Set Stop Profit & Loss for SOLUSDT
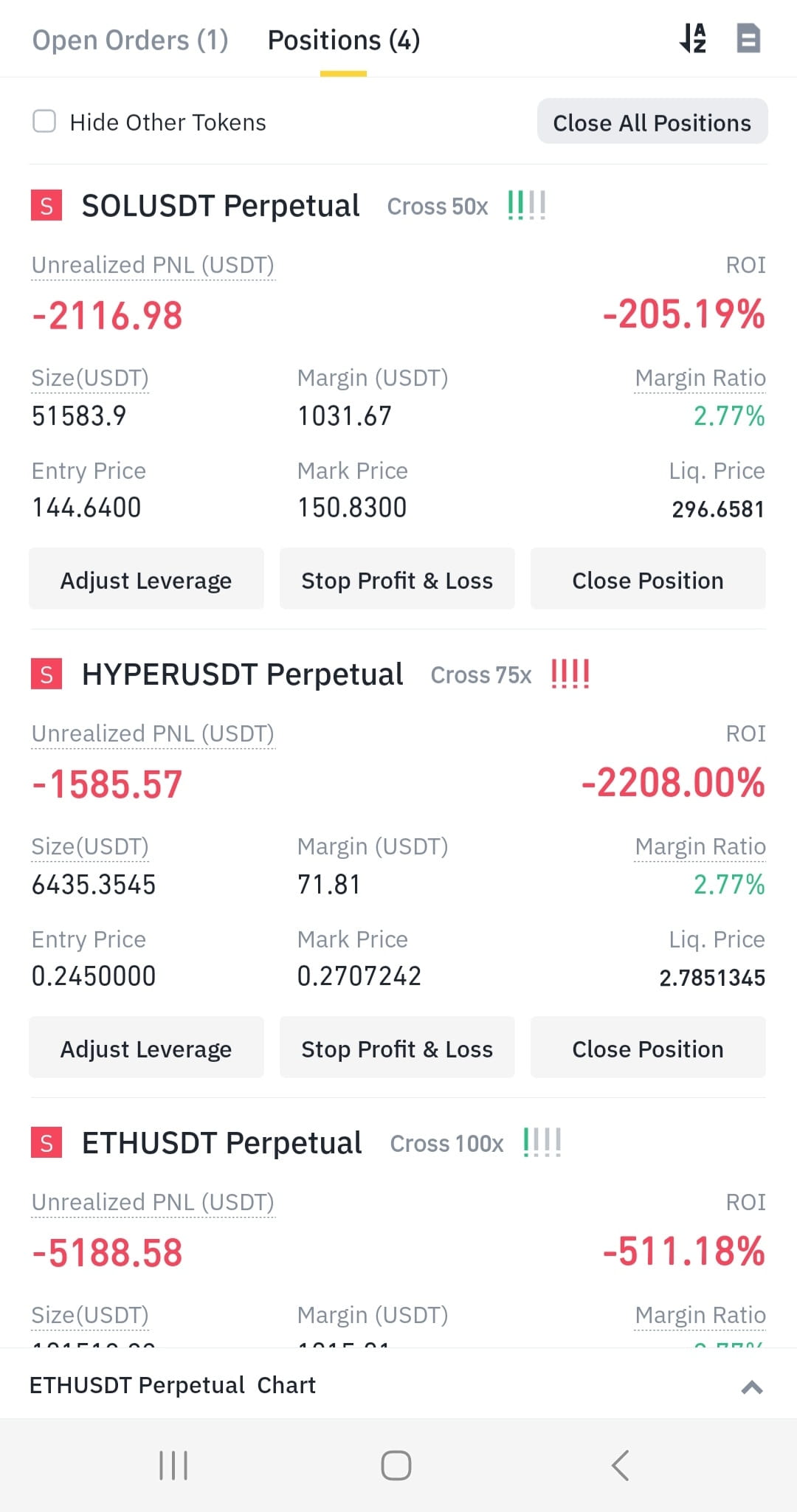This screenshot has width=797, height=1512. [x=397, y=579]
